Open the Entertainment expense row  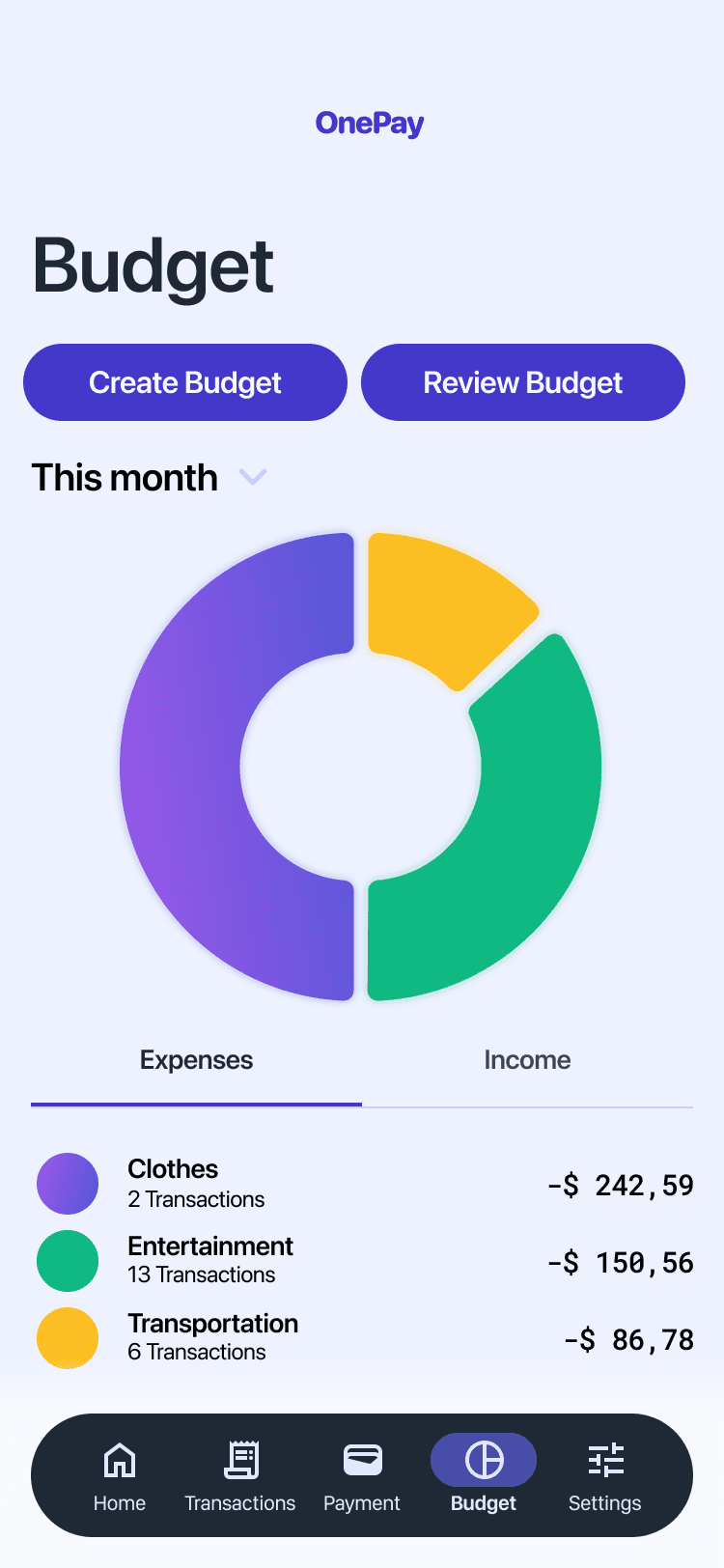click(365, 1261)
